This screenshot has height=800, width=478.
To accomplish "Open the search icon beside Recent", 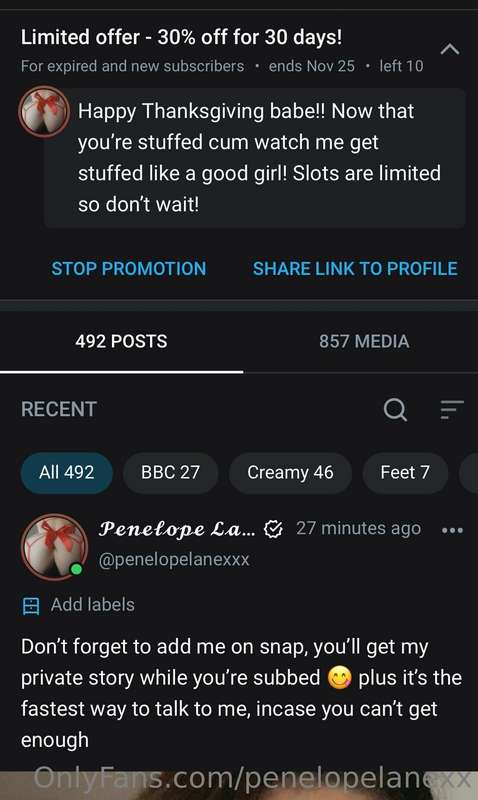I will 395,409.
